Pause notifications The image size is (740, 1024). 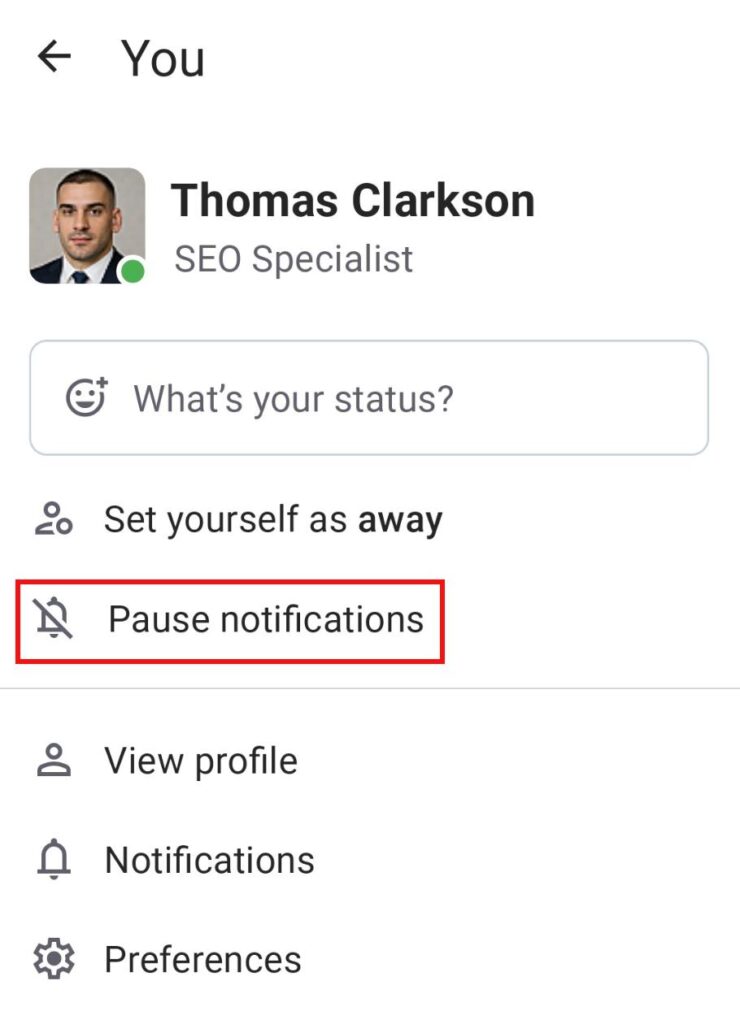coord(265,620)
